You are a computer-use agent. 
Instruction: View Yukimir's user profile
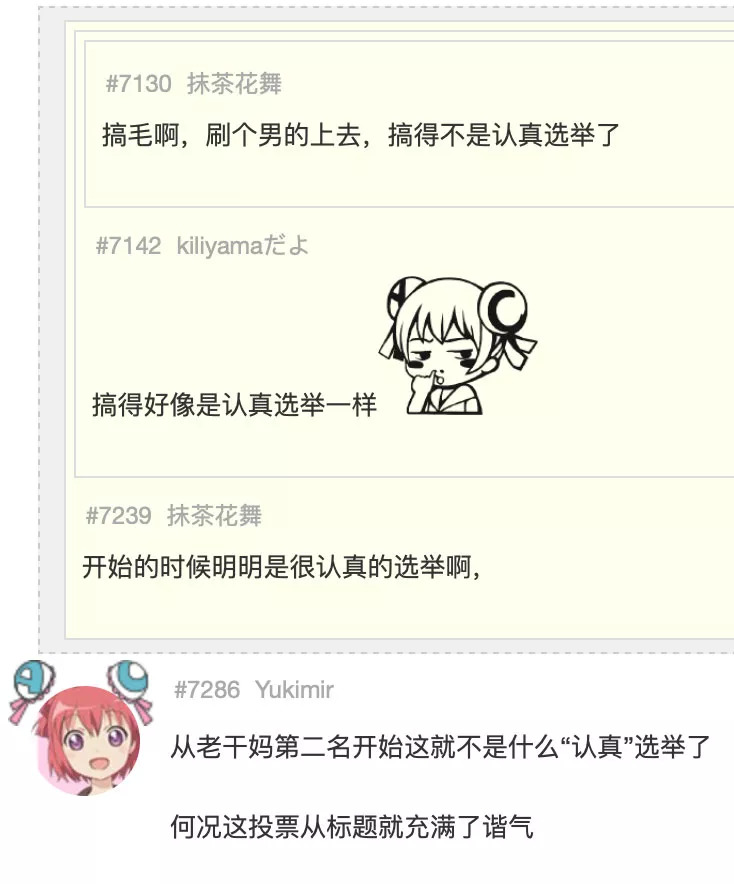[294, 690]
